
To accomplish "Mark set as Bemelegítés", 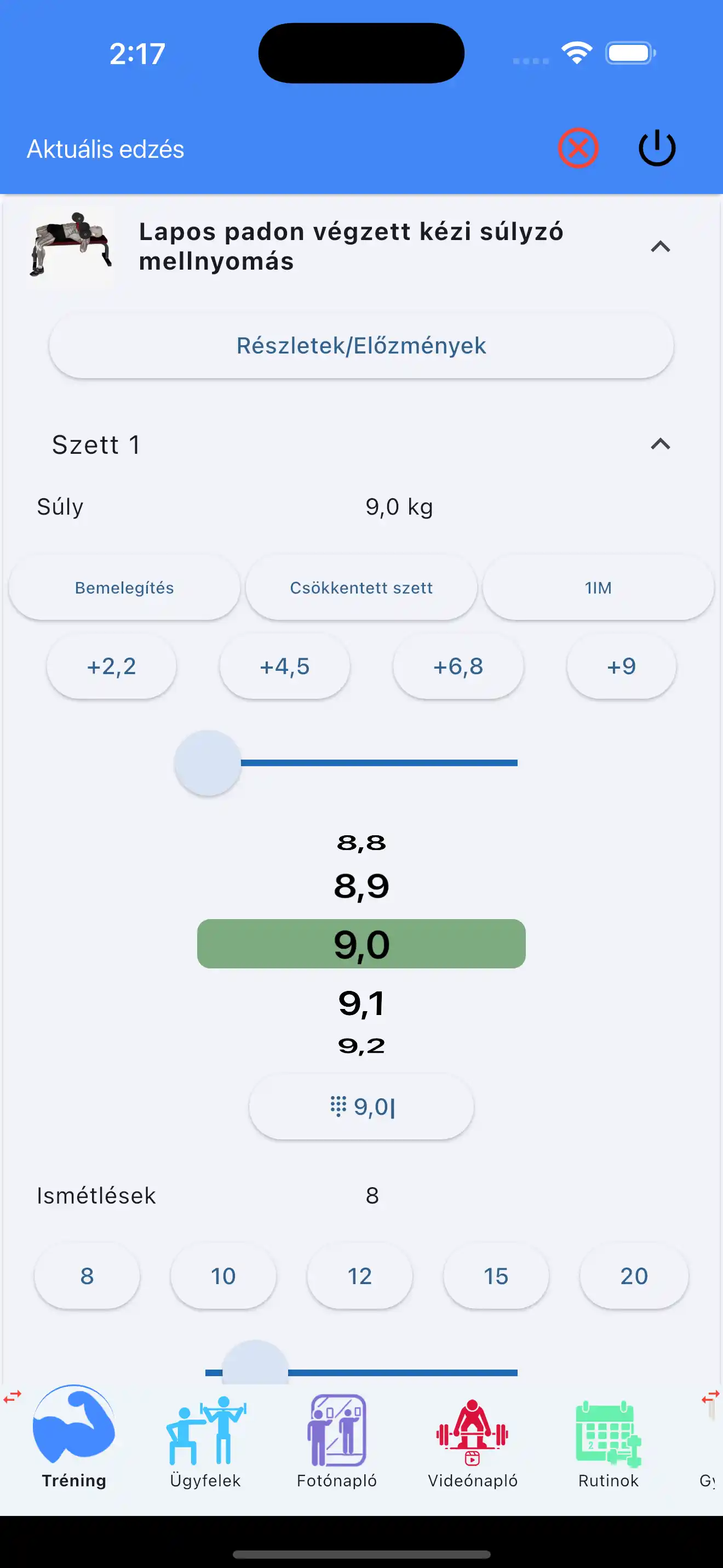I will click(x=124, y=588).
